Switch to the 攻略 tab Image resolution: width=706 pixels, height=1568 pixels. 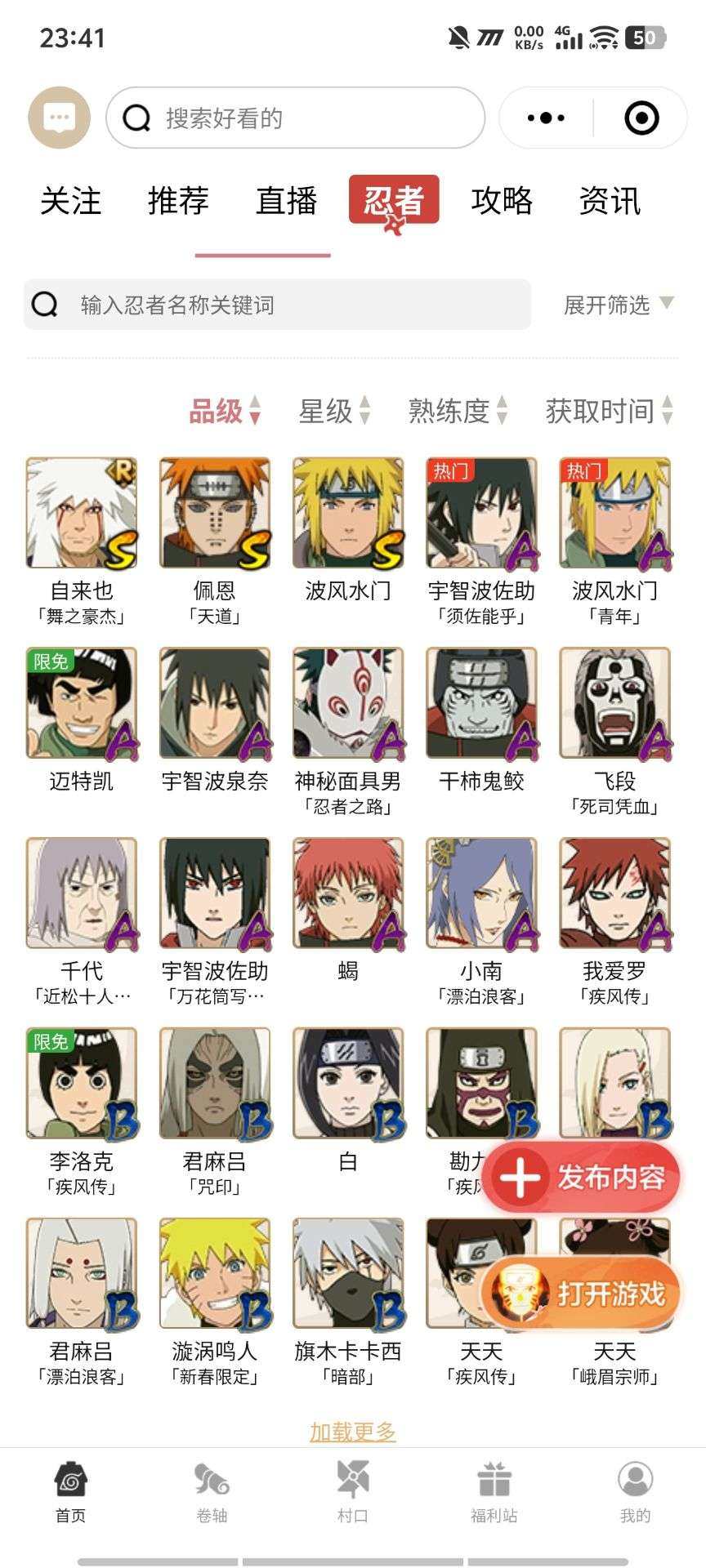[x=503, y=200]
